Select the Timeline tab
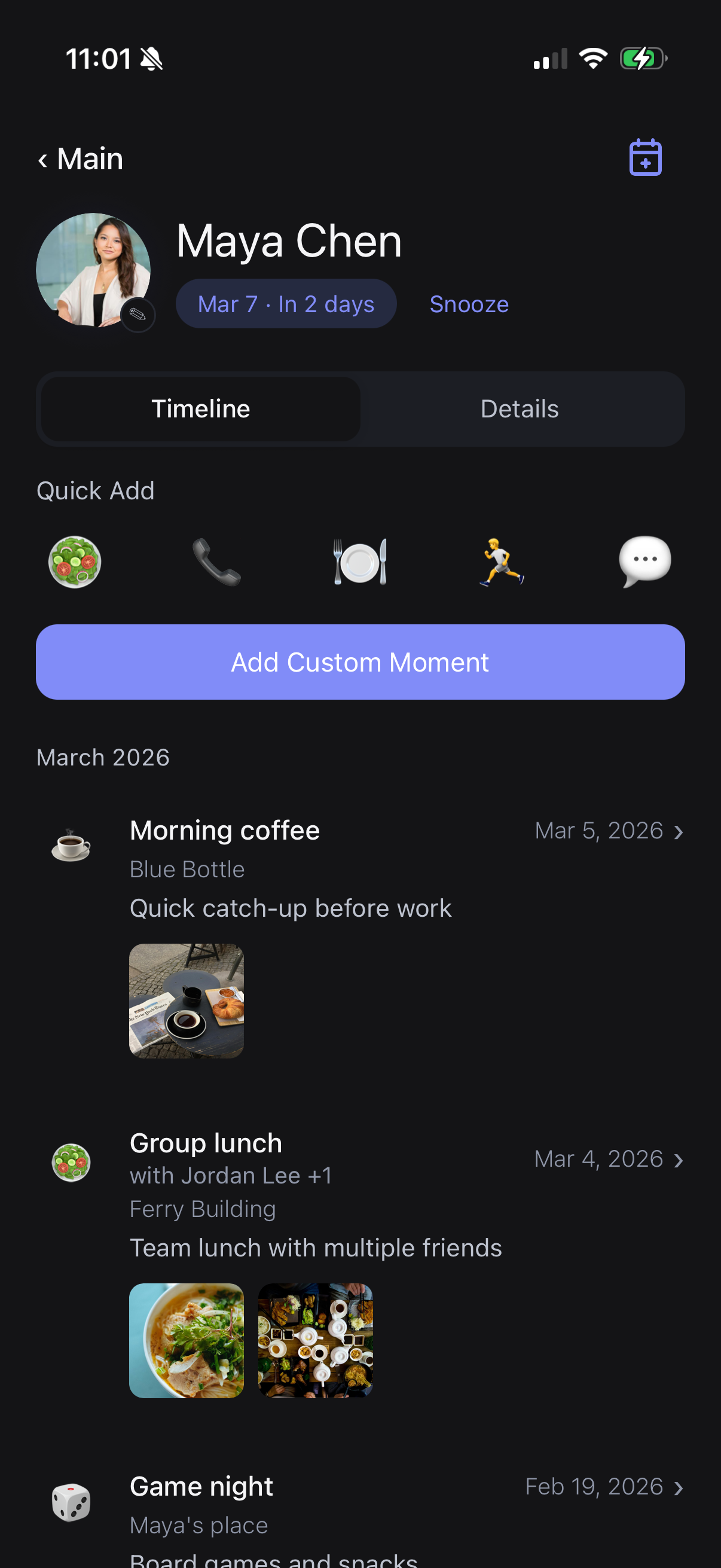The height and width of the screenshot is (1568, 721). tap(200, 408)
